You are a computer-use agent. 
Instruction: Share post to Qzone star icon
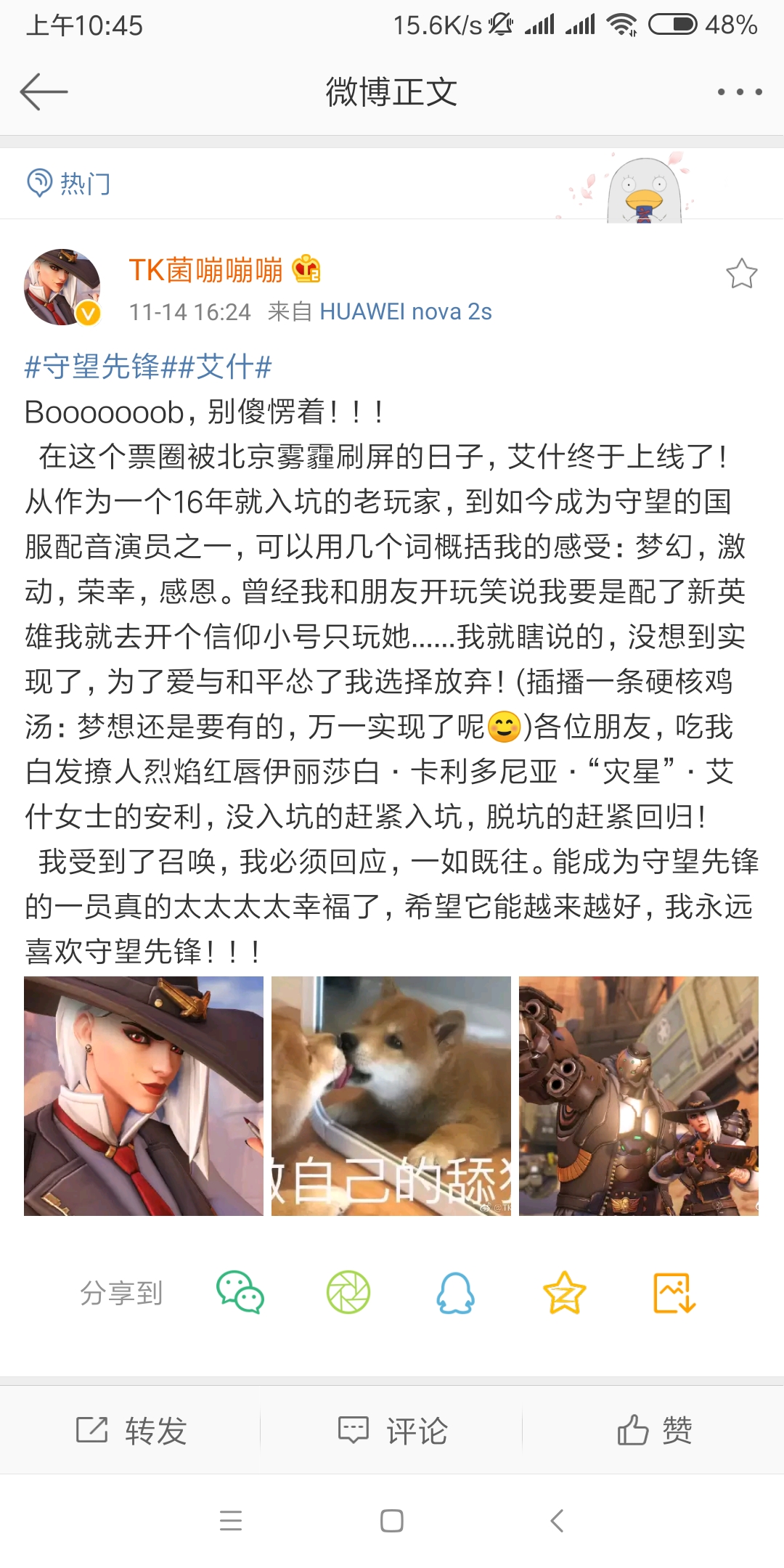click(x=565, y=1292)
